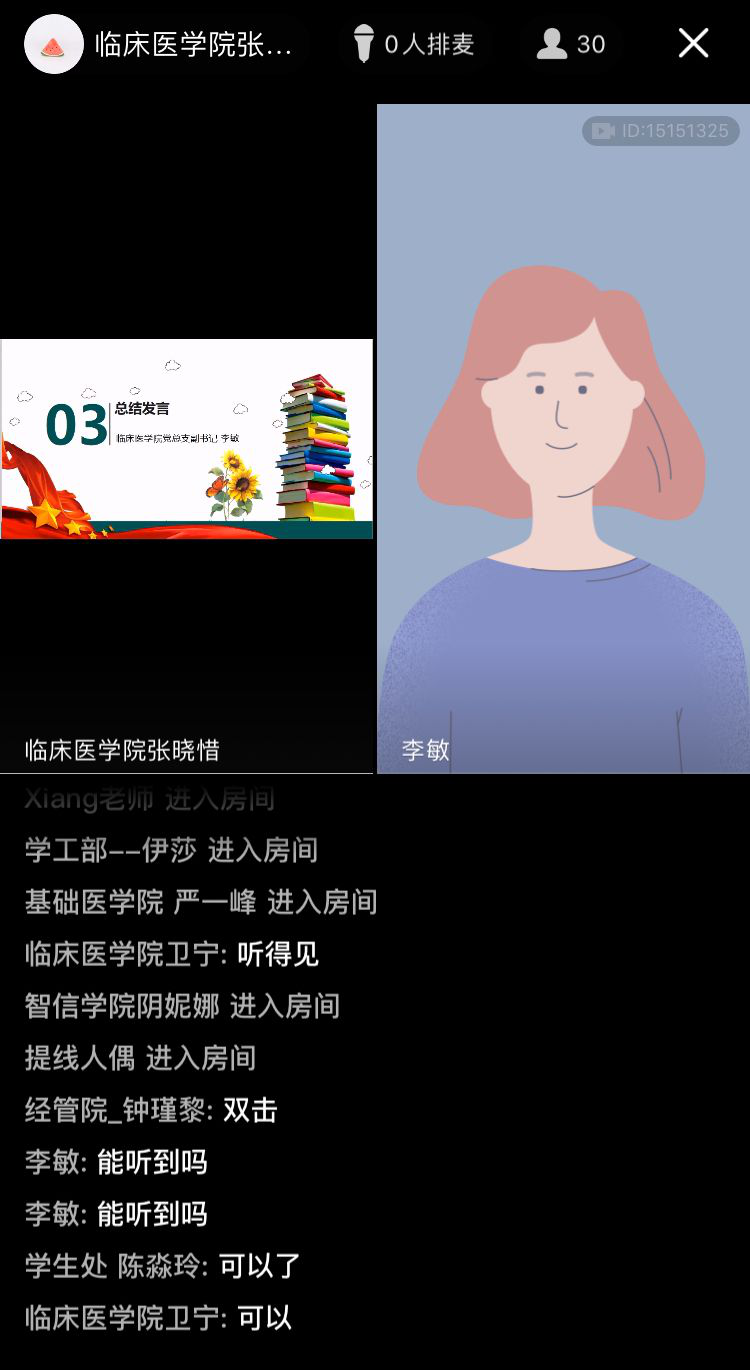Open host profile 临床医学院张…
Image resolution: width=750 pixels, height=1370 pixels.
(x=160, y=44)
